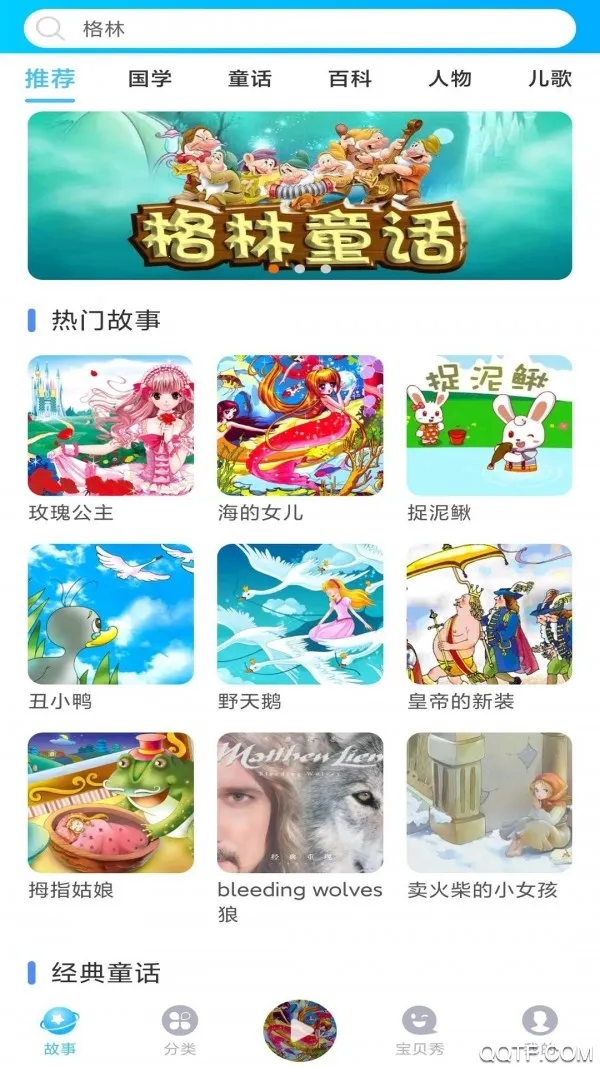Switch to the 童话 tab
The width and height of the screenshot is (600, 1067).
point(250,79)
